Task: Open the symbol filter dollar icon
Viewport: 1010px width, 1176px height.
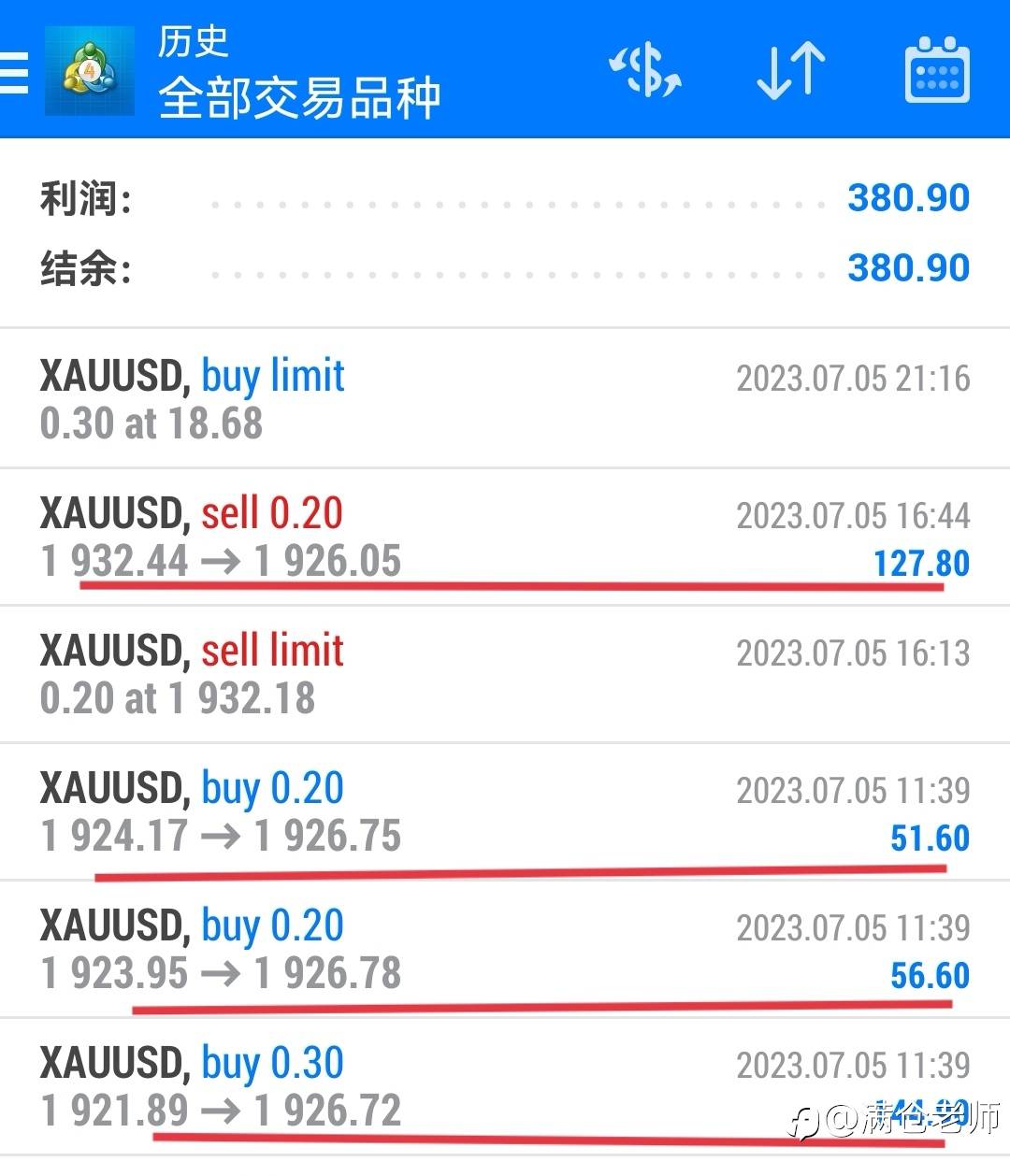Action: coord(645,71)
